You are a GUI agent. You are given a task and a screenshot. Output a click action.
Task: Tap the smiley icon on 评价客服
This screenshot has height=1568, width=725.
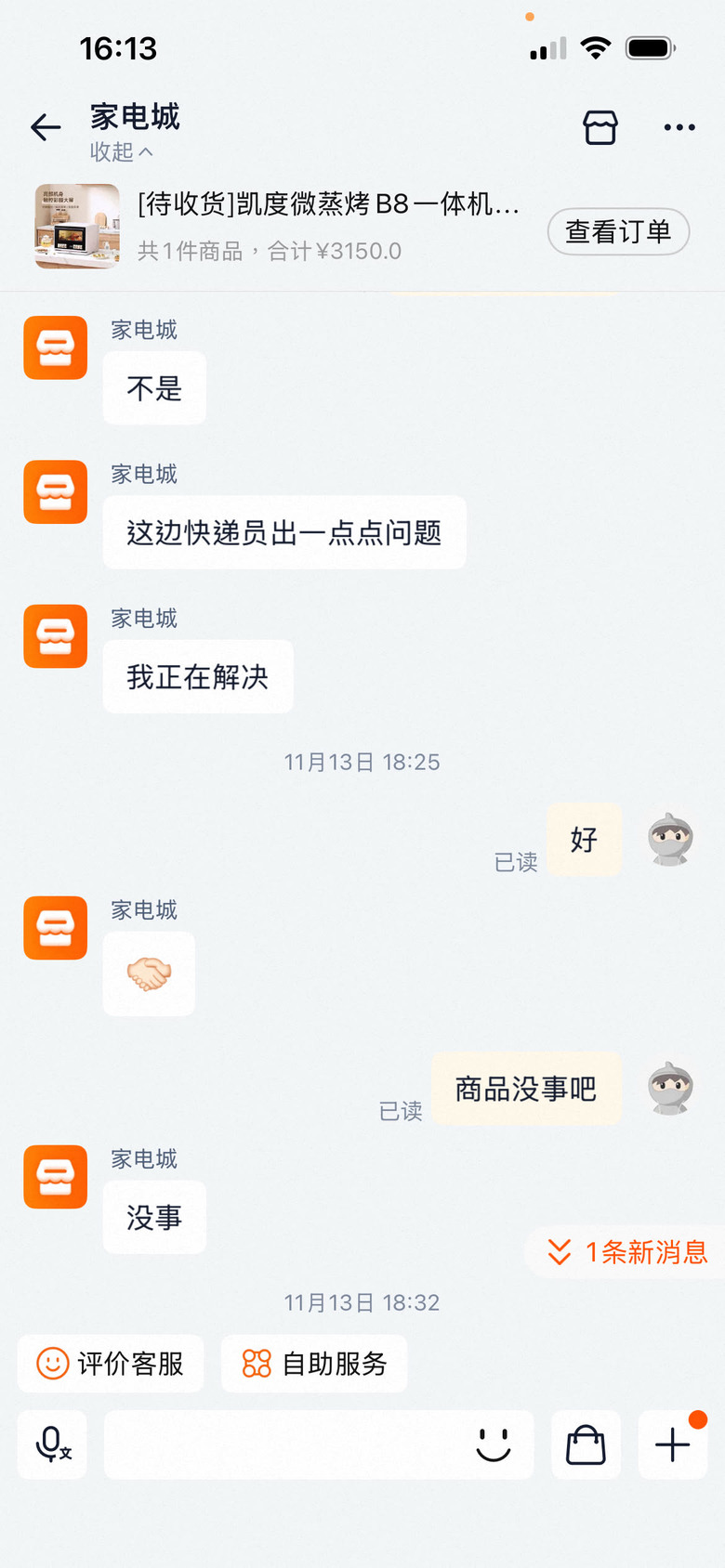(x=51, y=1364)
